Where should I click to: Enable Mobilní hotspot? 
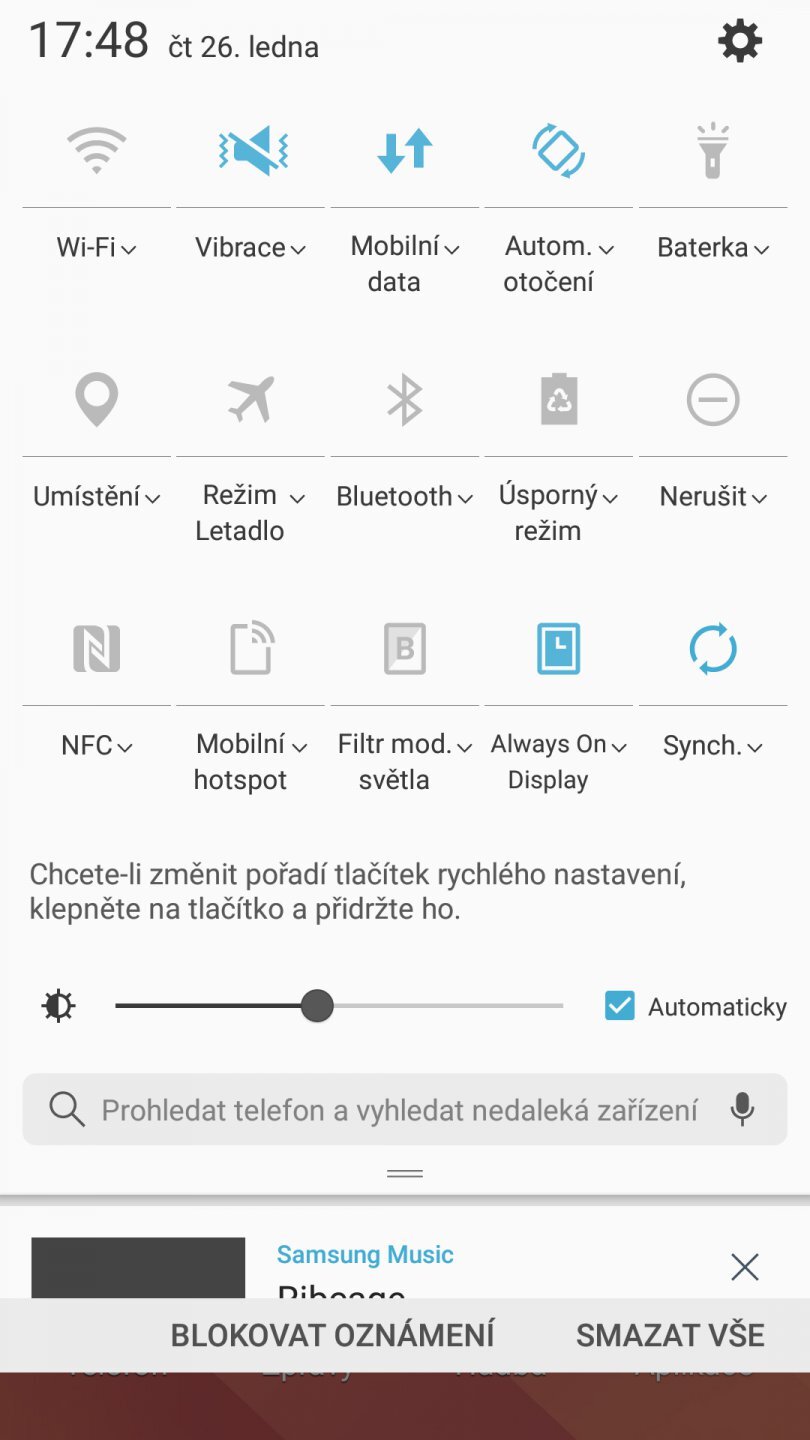pos(251,648)
